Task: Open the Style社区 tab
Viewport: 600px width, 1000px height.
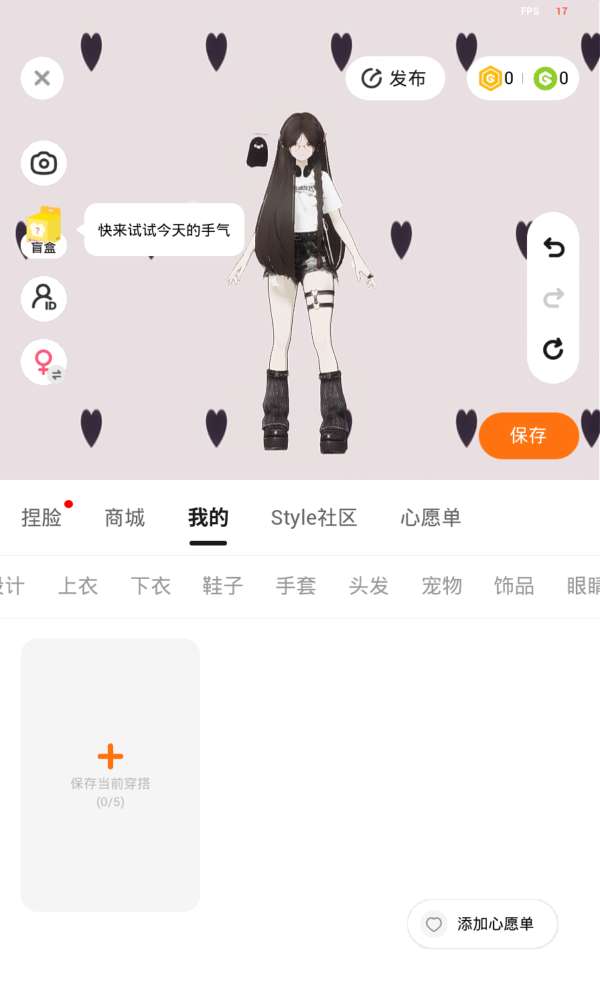Action: click(314, 517)
